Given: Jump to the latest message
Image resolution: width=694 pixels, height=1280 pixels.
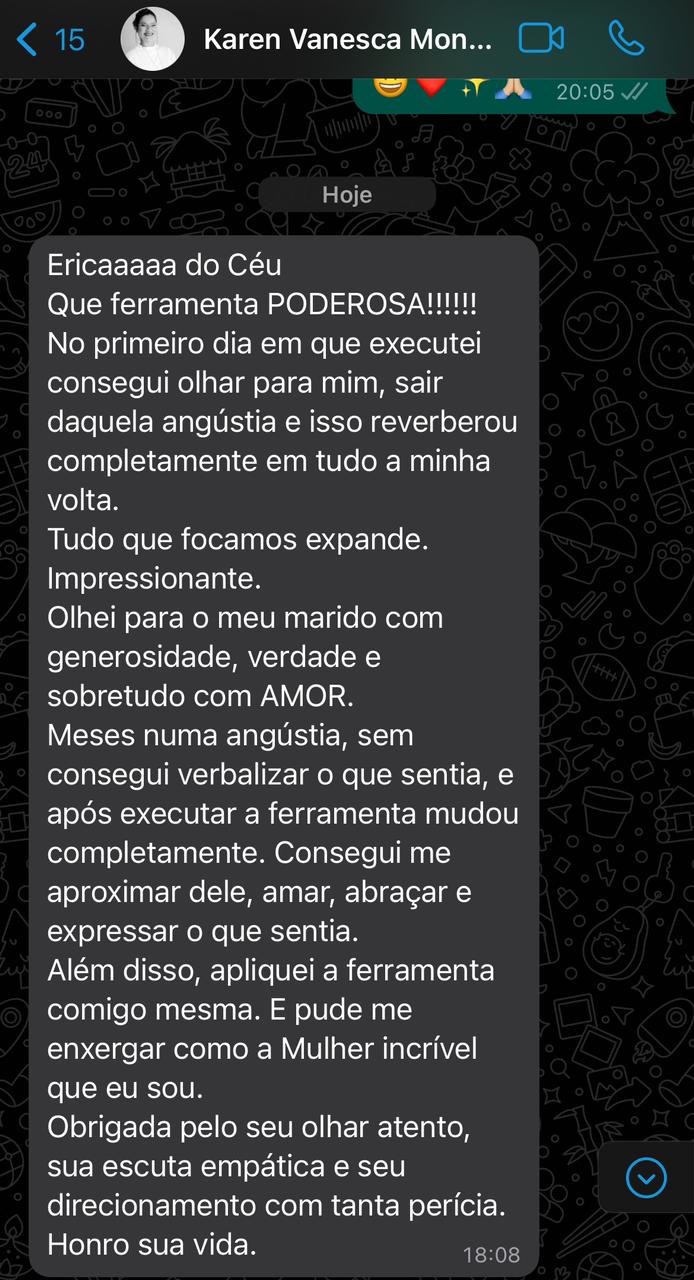Looking at the screenshot, I should pos(646,1177).
